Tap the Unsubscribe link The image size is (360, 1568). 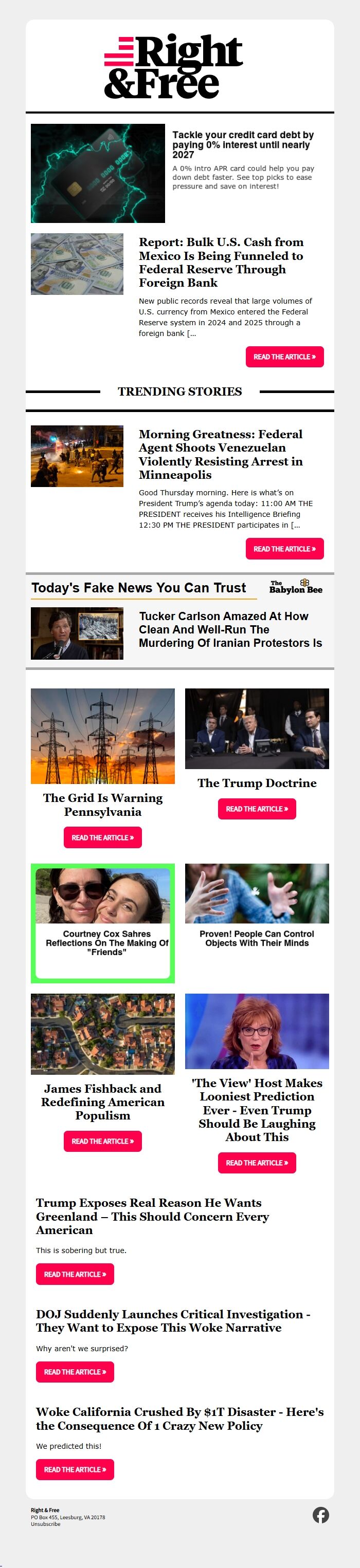coord(46,1524)
